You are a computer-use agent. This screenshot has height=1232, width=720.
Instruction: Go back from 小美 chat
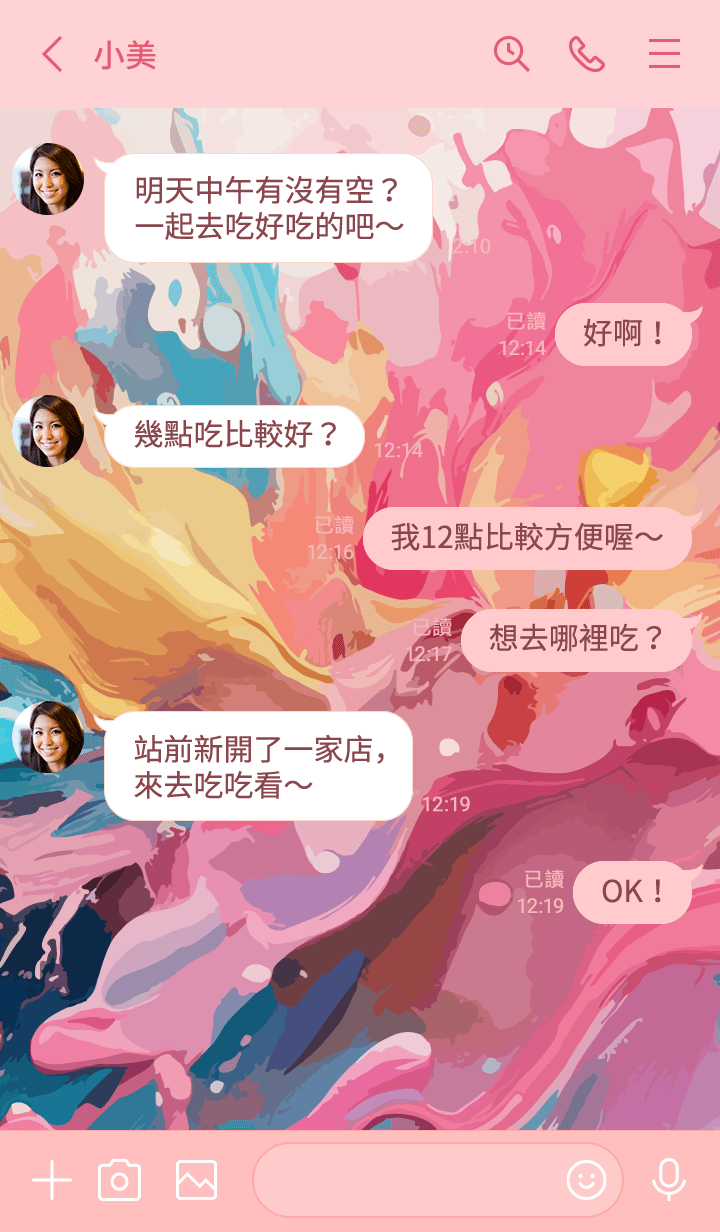(x=52, y=55)
